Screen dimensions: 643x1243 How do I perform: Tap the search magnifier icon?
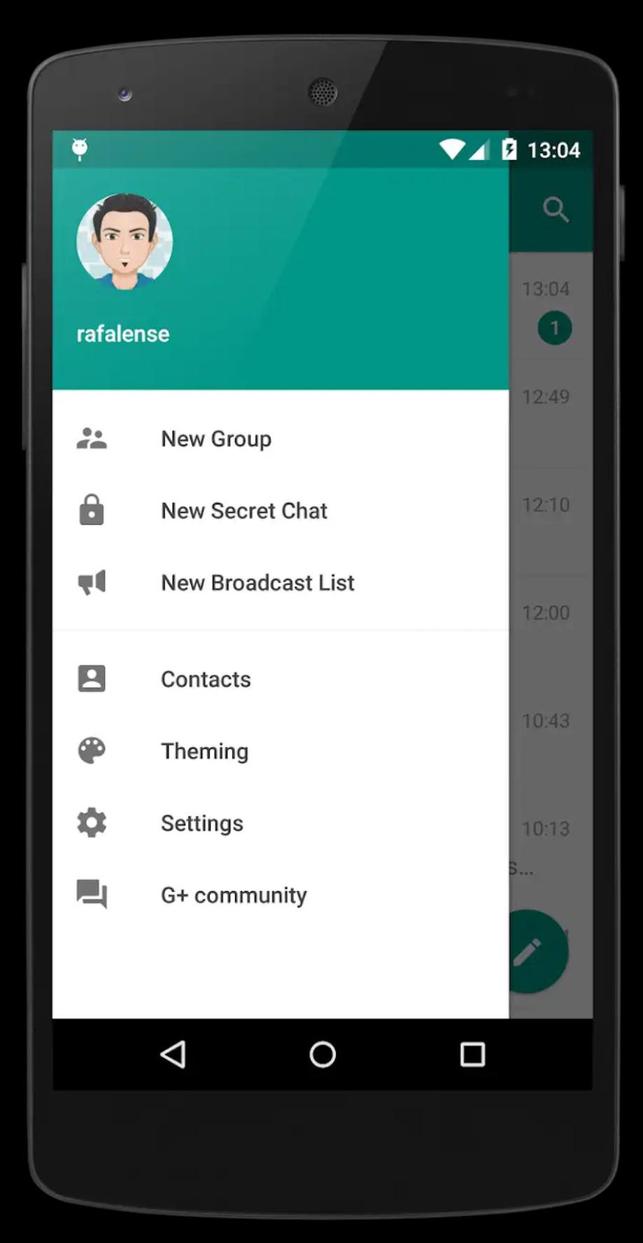click(x=555, y=210)
